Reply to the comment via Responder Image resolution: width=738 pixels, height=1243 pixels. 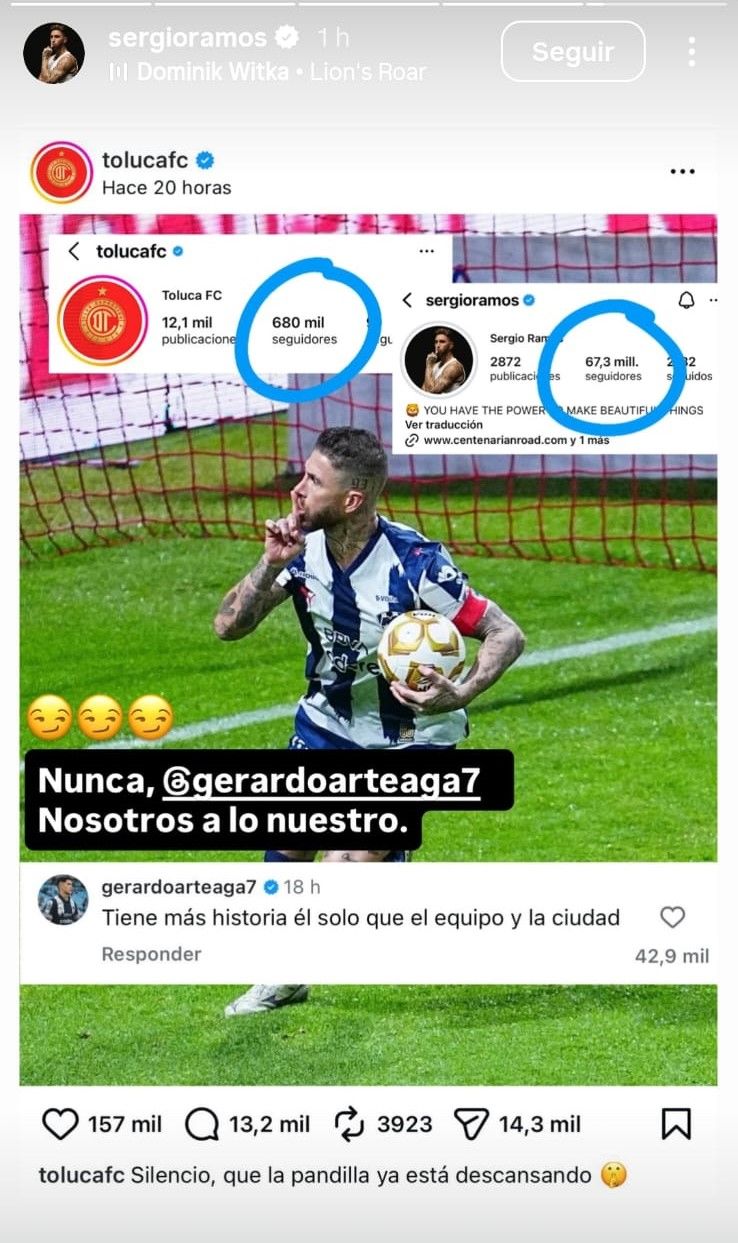pos(150,954)
